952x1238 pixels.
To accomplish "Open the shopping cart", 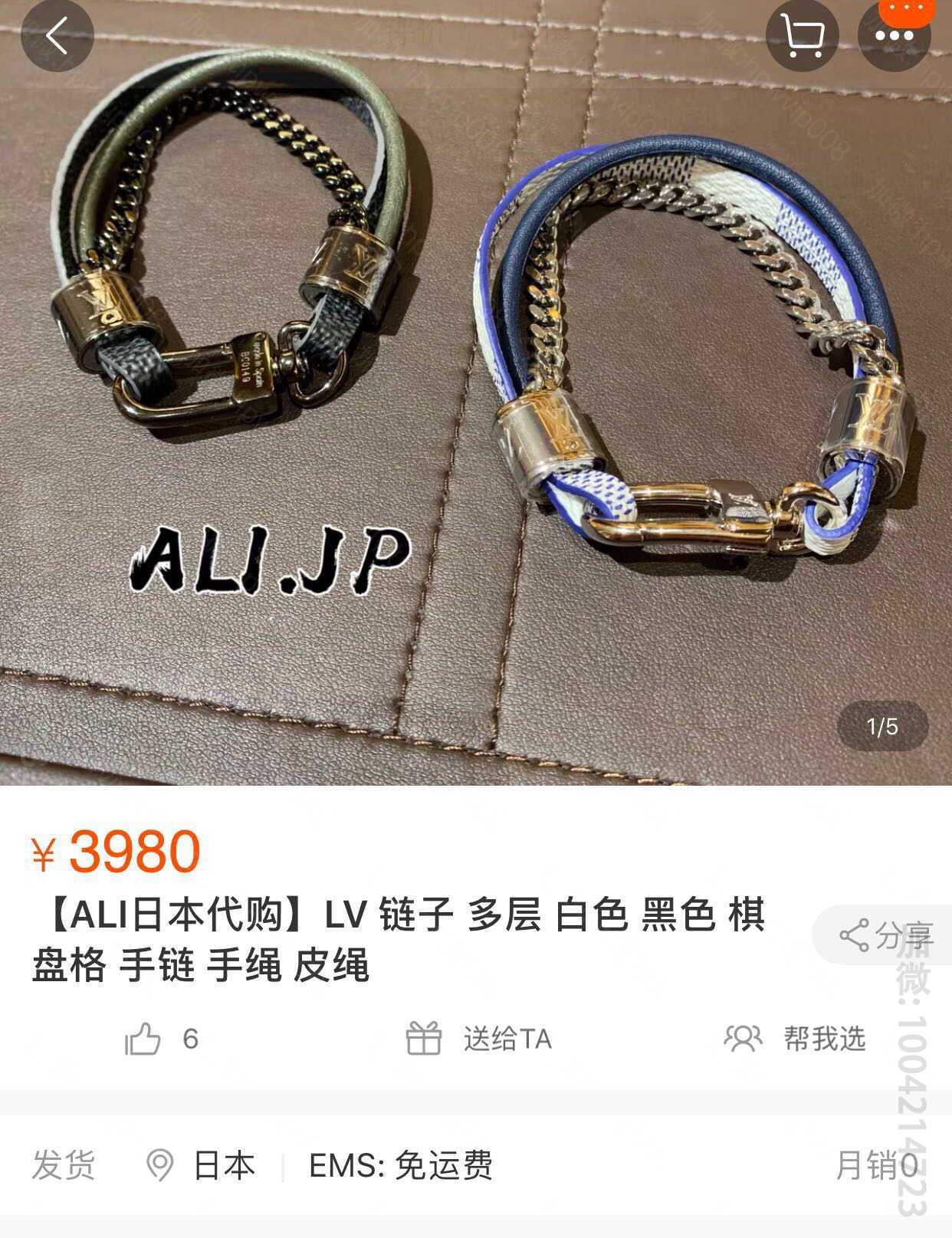I will [802, 36].
